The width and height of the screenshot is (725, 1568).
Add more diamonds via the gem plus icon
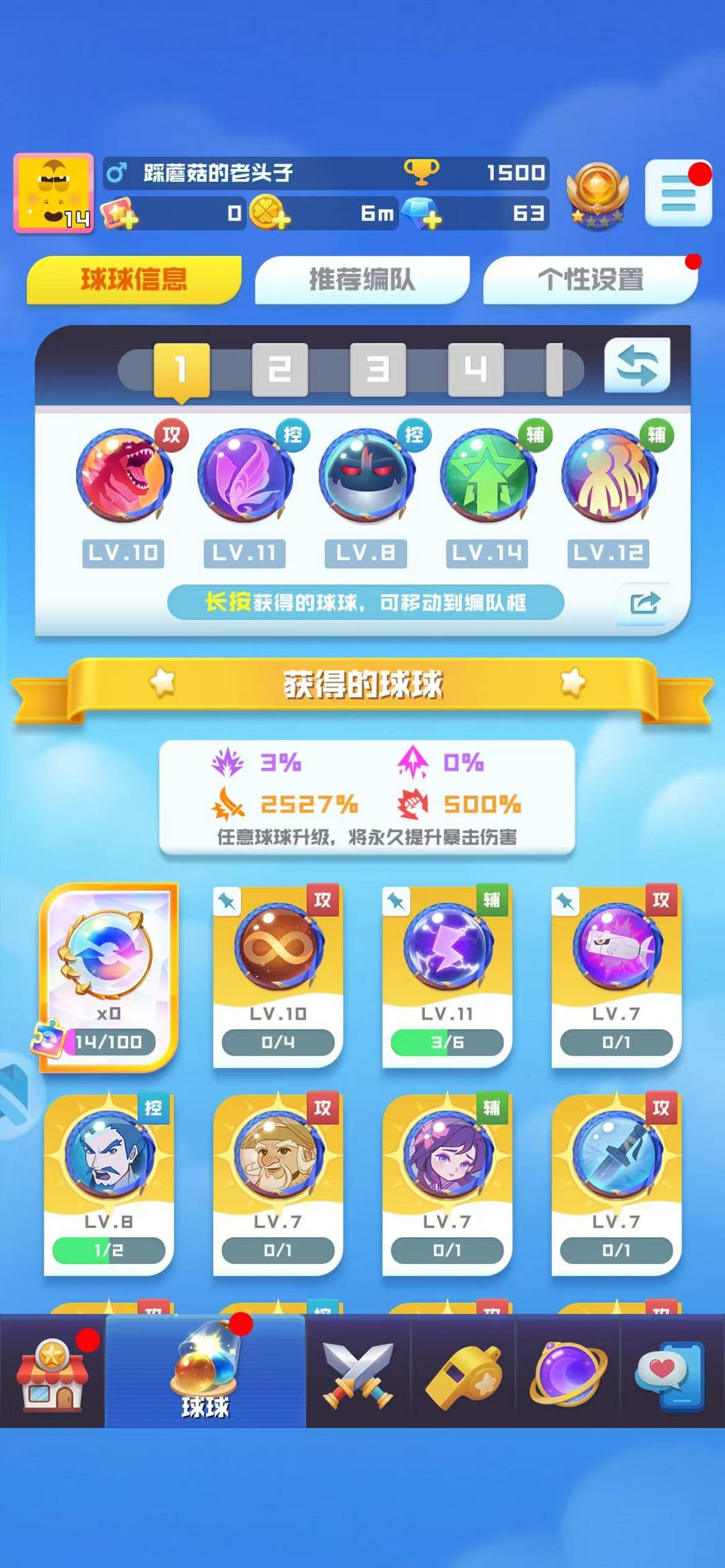click(422, 213)
